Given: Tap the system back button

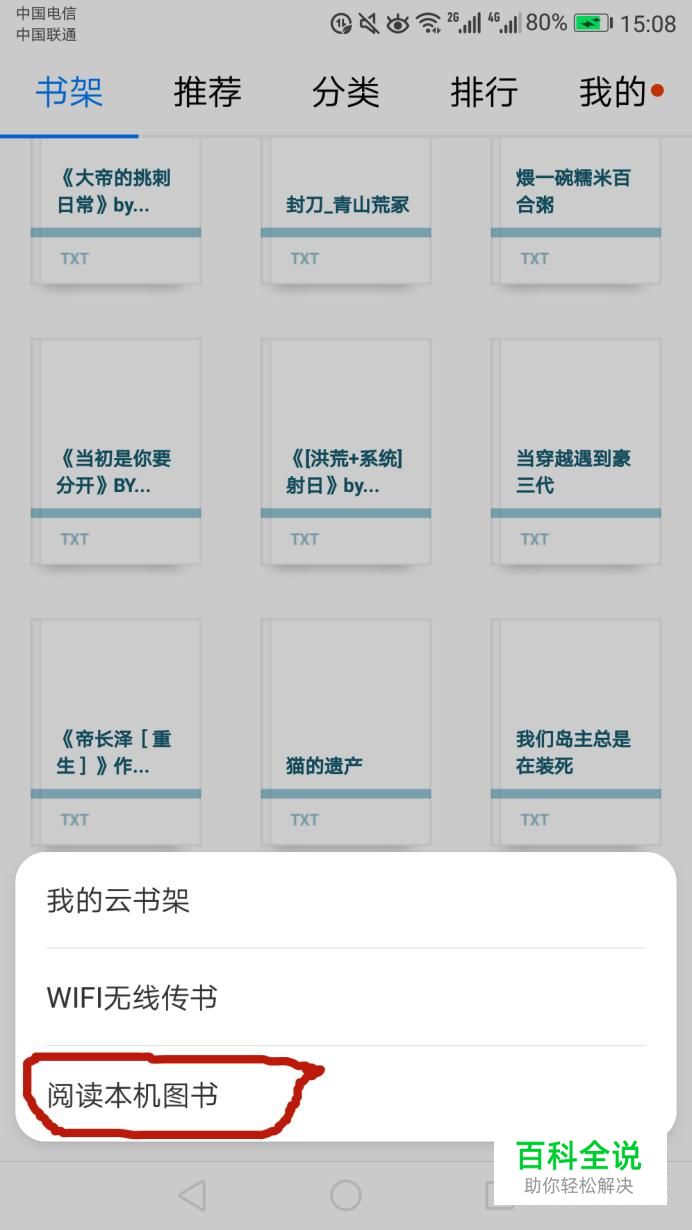Looking at the screenshot, I should pos(192,1195).
